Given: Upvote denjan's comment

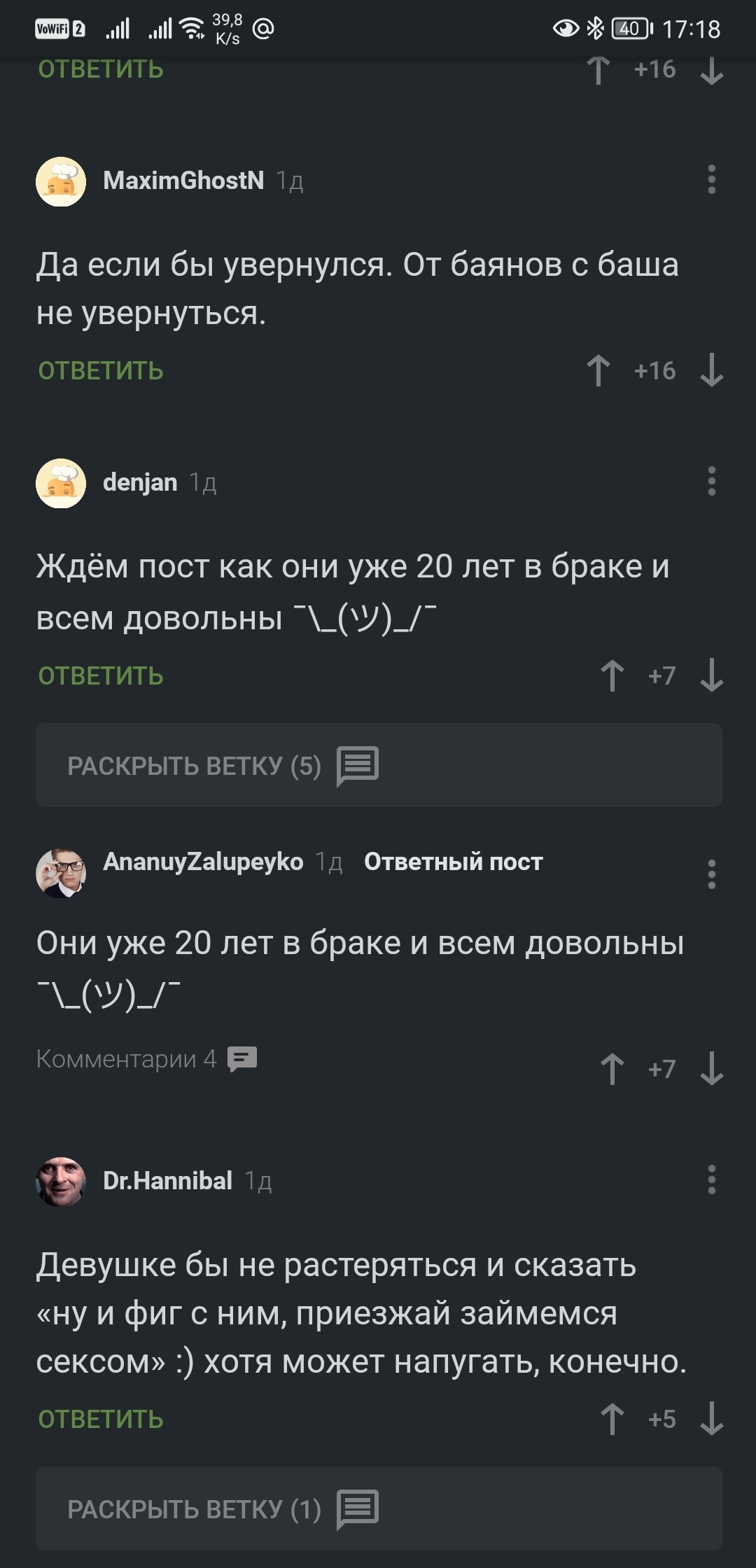Looking at the screenshot, I should pyautogui.click(x=612, y=675).
